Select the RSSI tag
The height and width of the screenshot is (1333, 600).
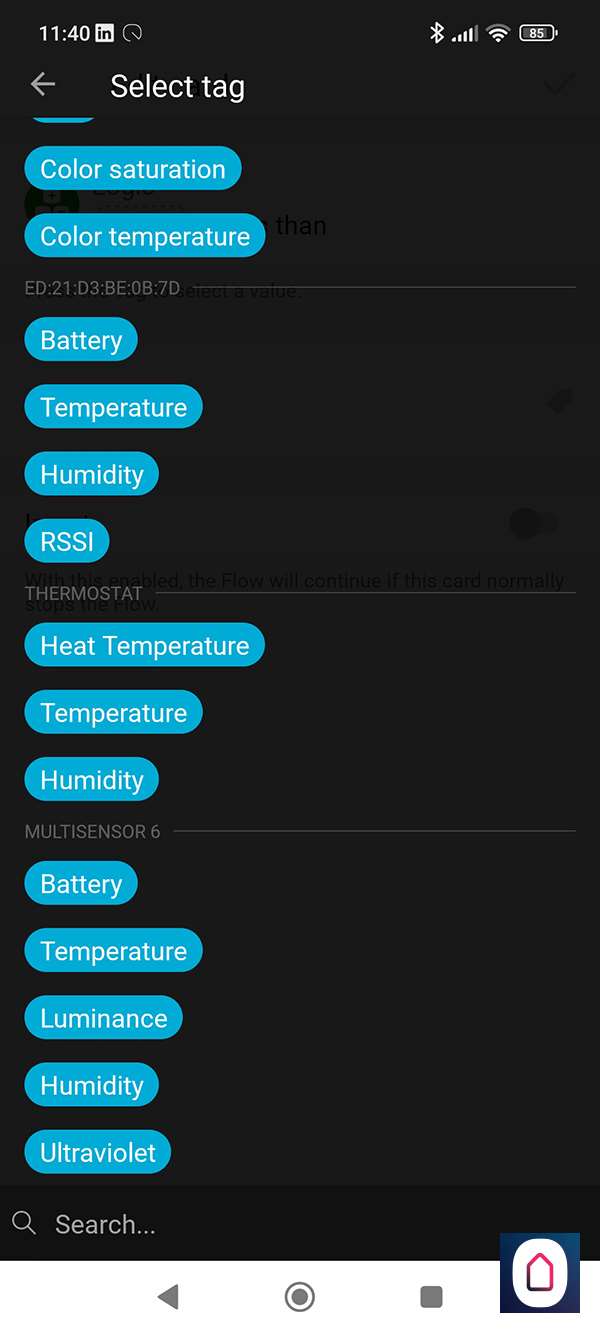tap(66, 541)
